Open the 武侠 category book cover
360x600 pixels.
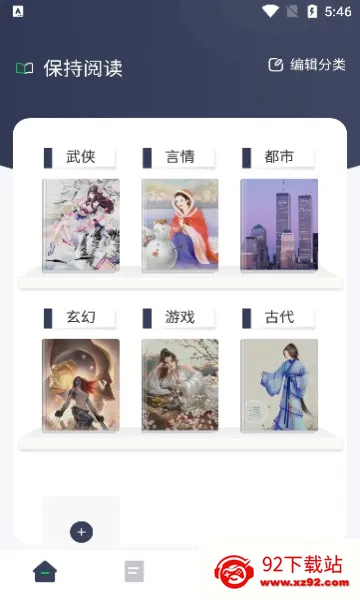coord(81,225)
